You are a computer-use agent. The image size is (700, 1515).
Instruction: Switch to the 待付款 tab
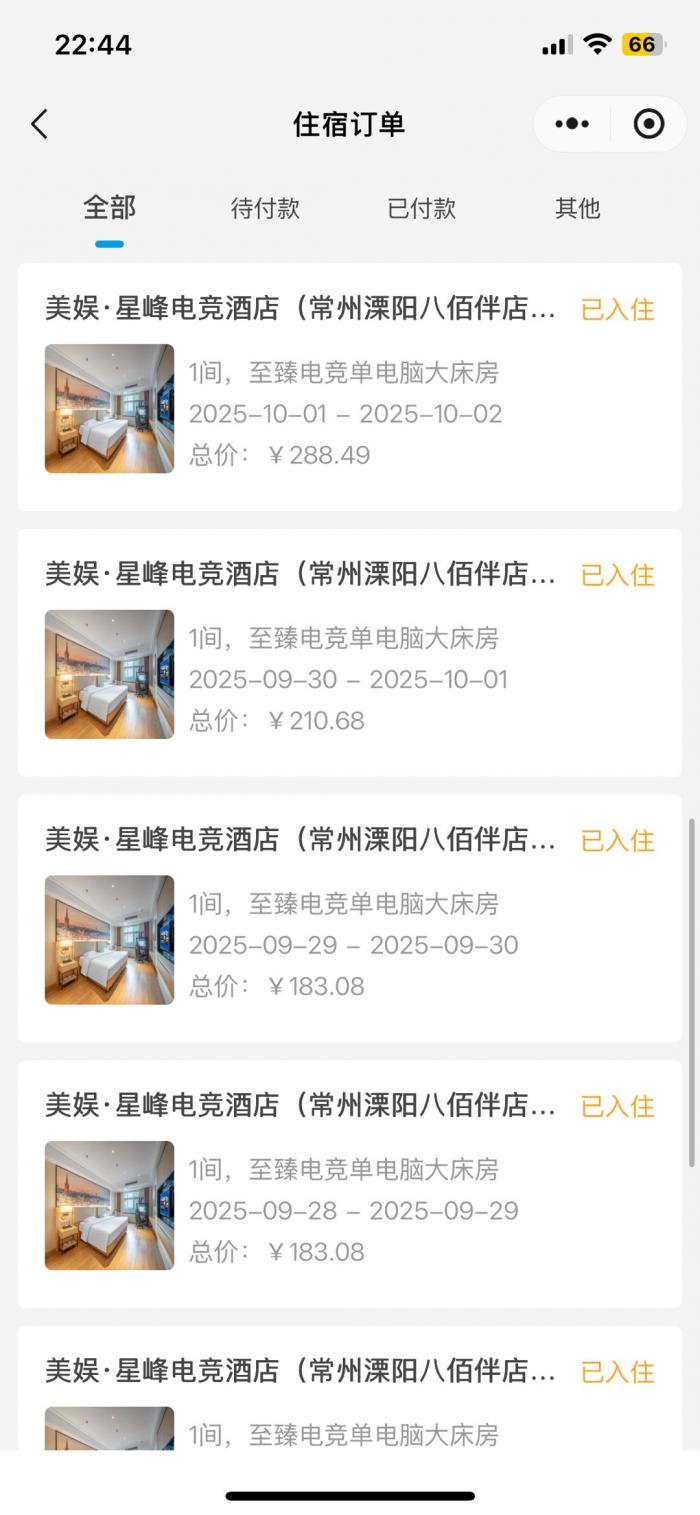point(265,208)
